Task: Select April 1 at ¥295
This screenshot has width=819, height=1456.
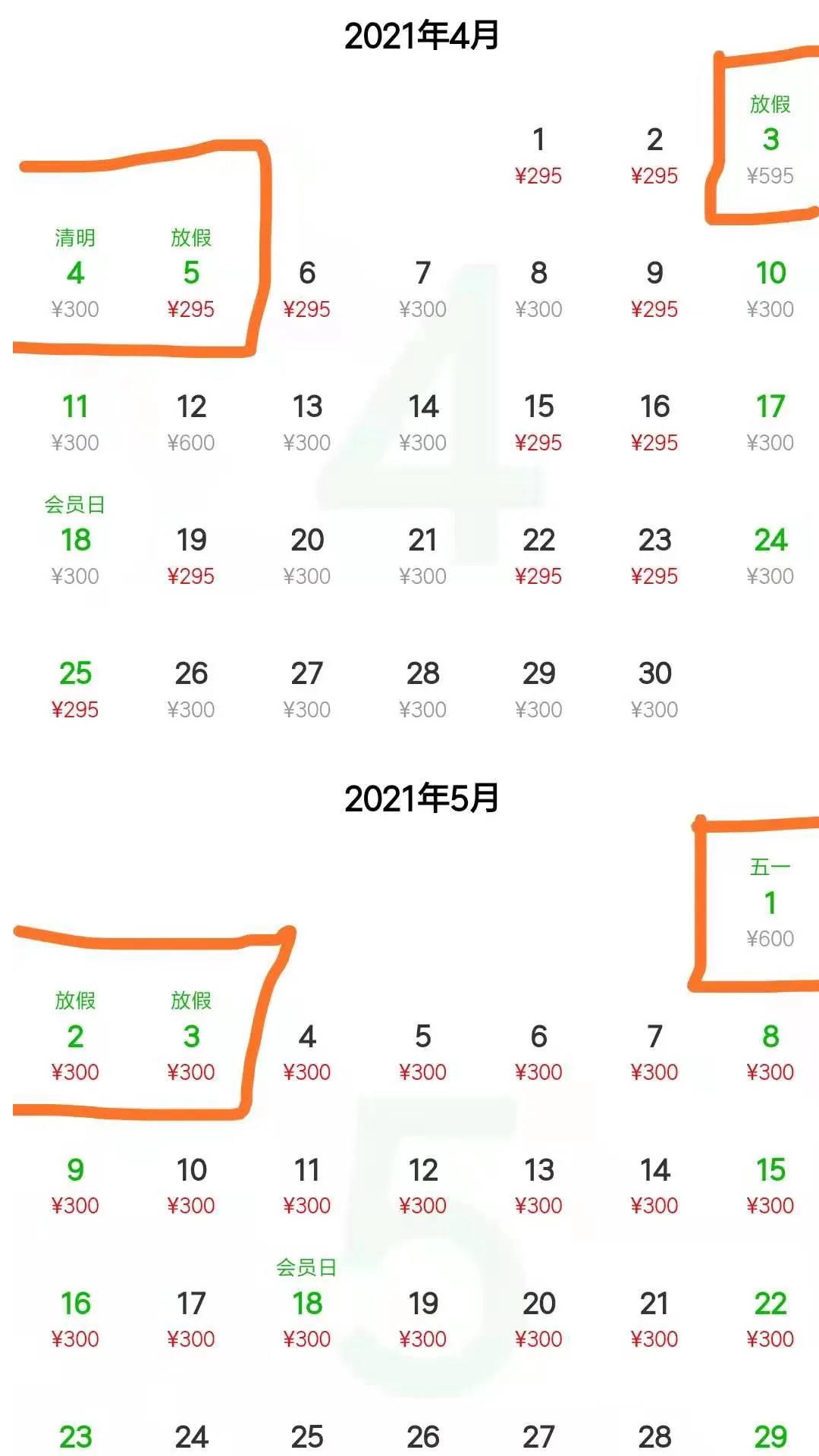Action: pyautogui.click(x=538, y=155)
